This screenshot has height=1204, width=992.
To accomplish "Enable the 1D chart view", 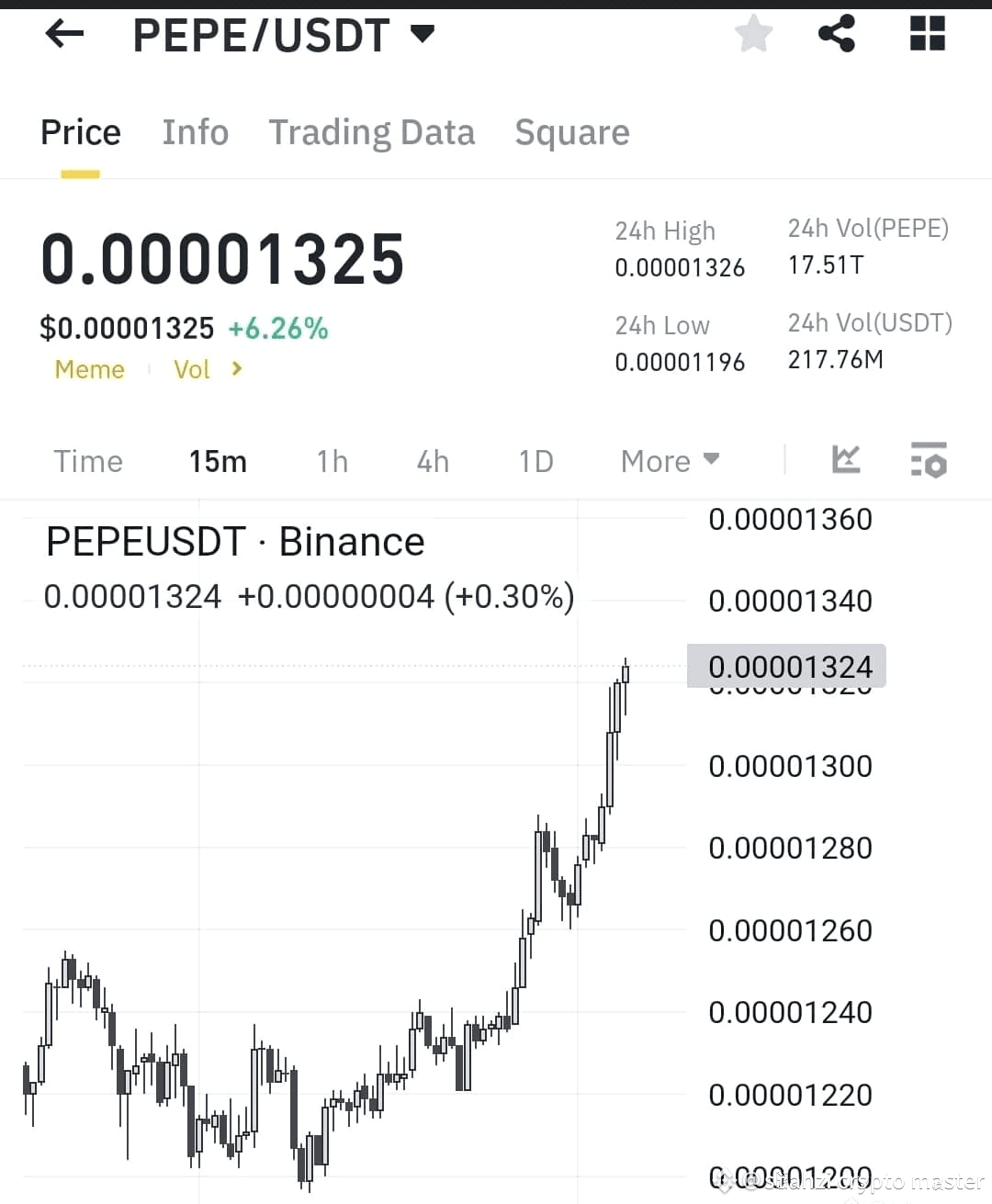I will pyautogui.click(x=535, y=461).
